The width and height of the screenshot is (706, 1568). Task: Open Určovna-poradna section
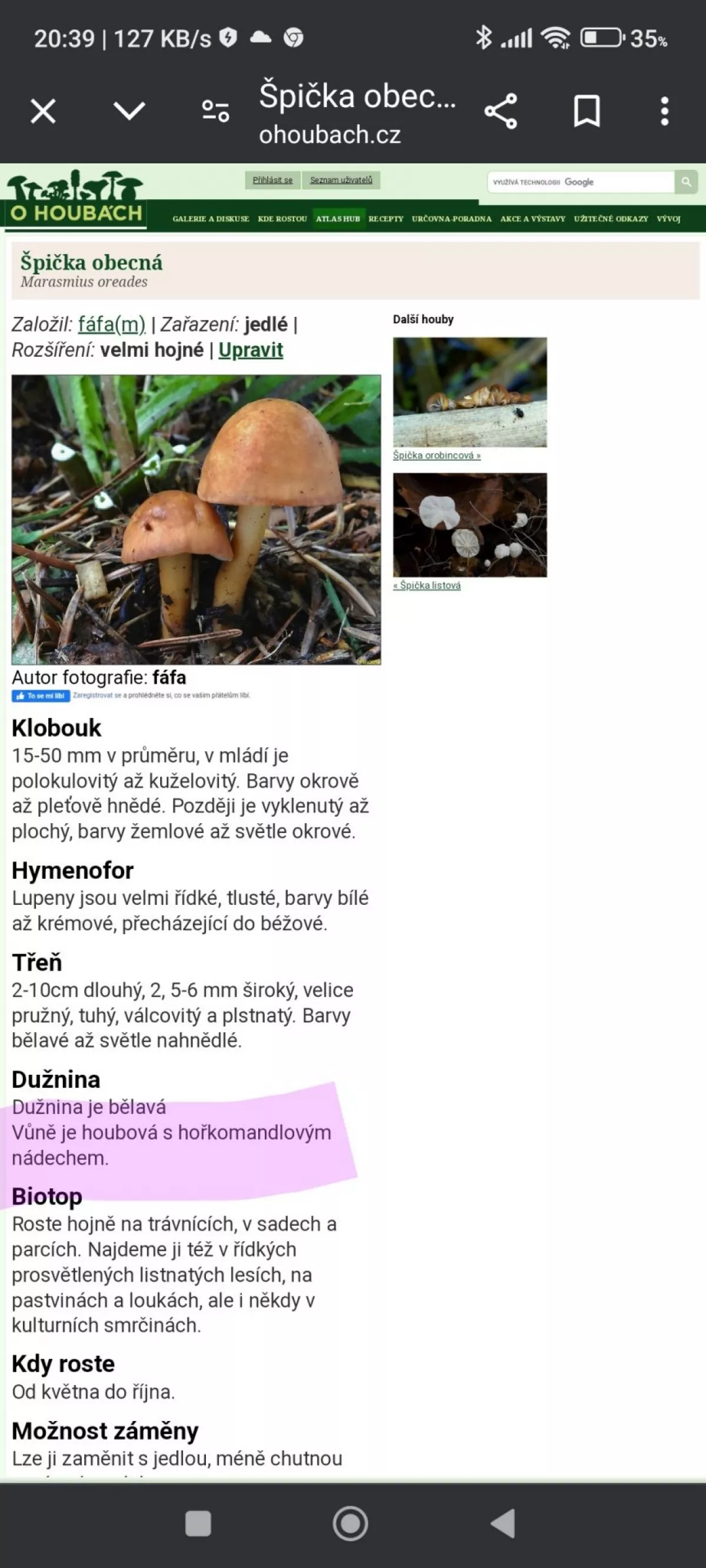(451, 219)
